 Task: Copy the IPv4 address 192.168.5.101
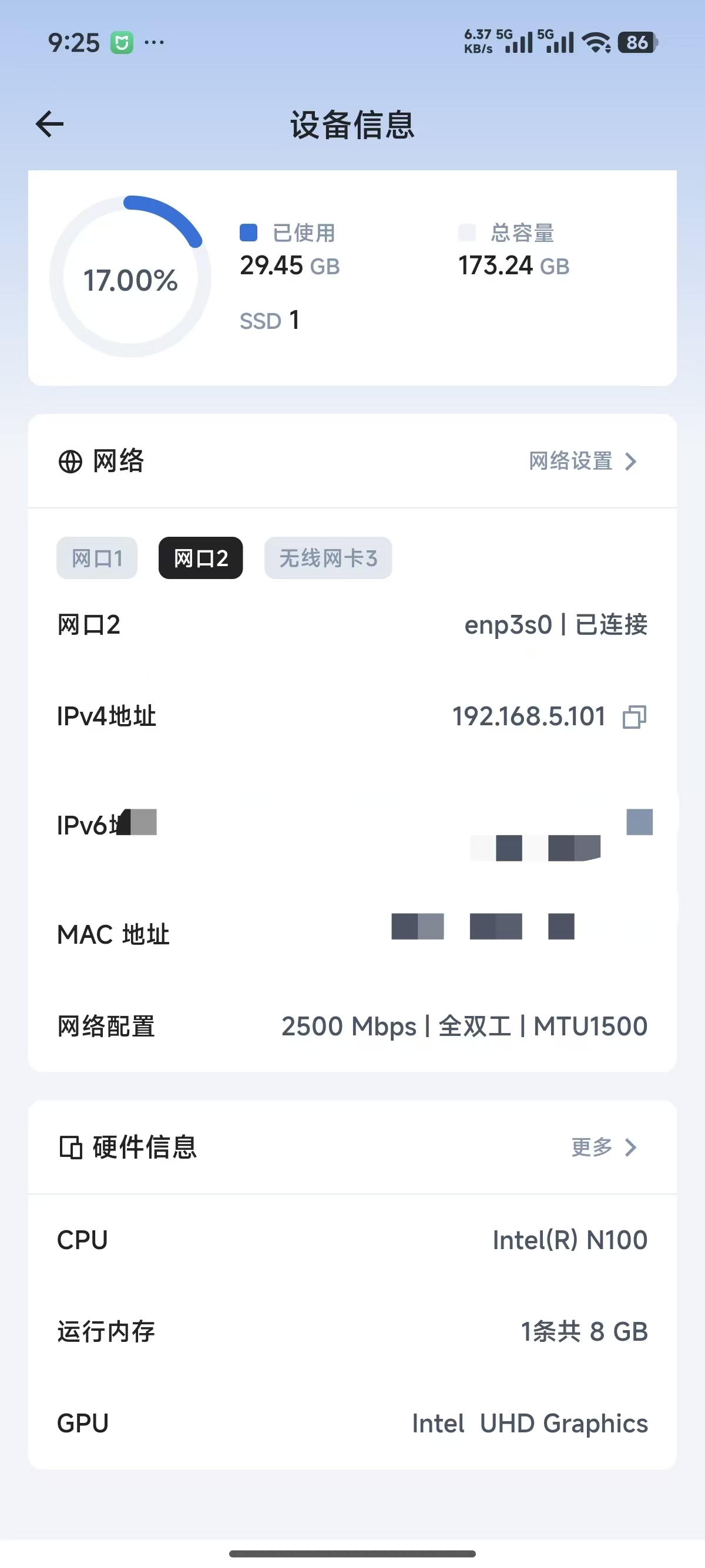[x=634, y=717]
